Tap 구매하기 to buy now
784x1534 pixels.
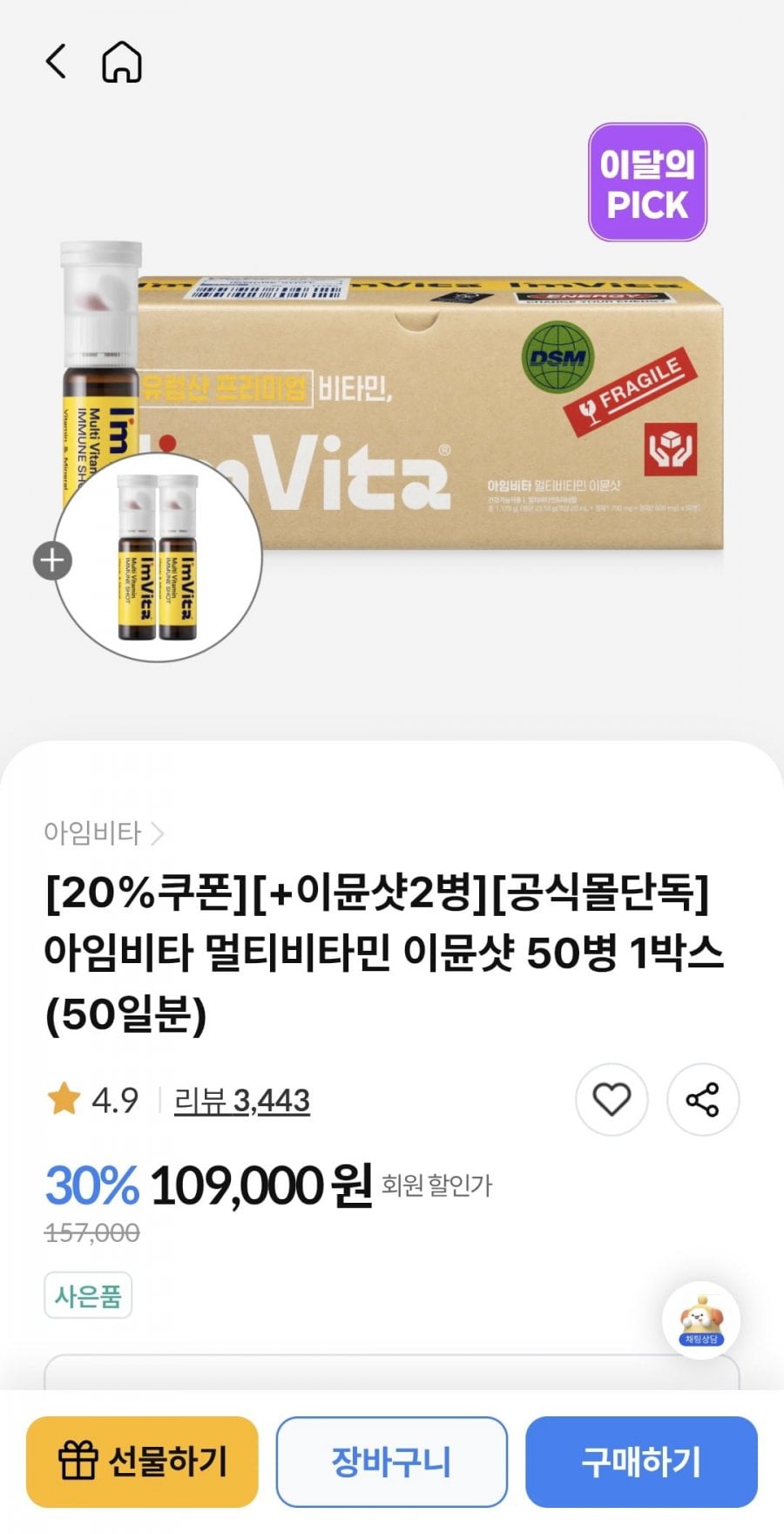(x=640, y=1462)
